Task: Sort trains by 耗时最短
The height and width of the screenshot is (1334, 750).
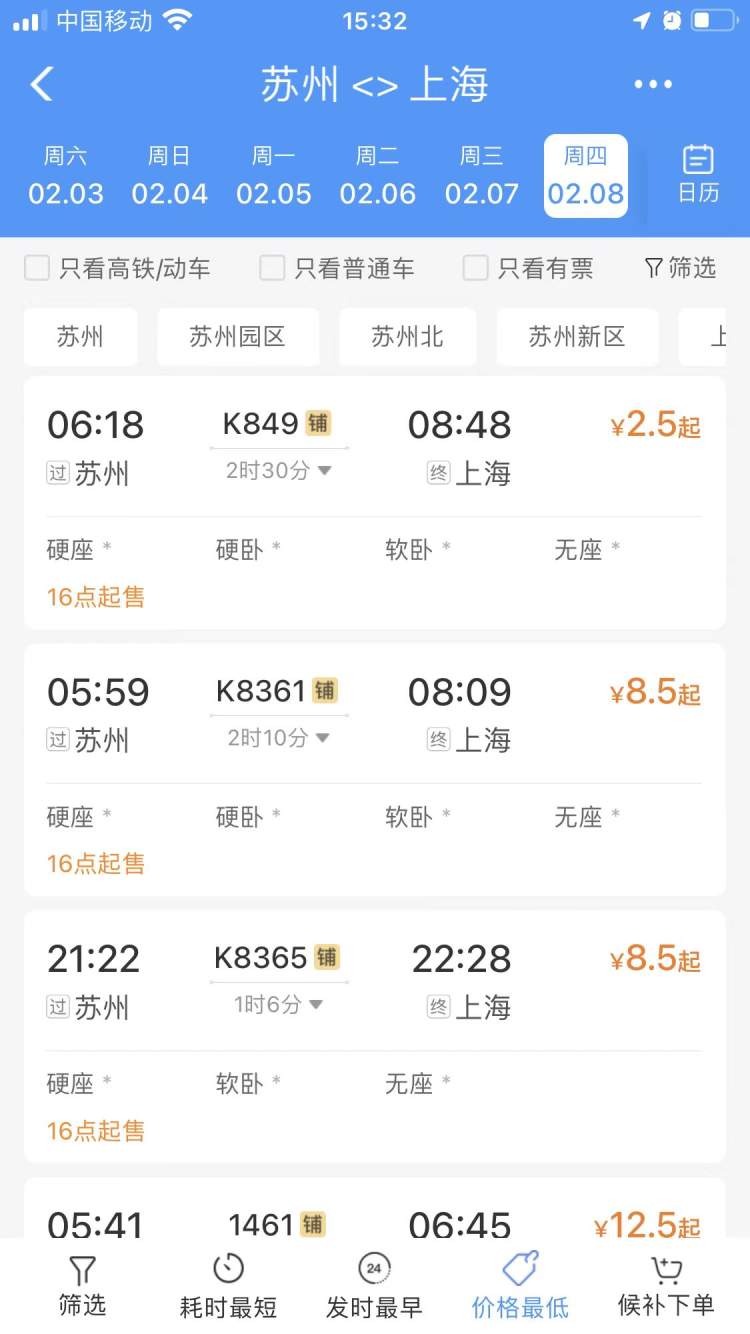Action: click(x=228, y=1286)
